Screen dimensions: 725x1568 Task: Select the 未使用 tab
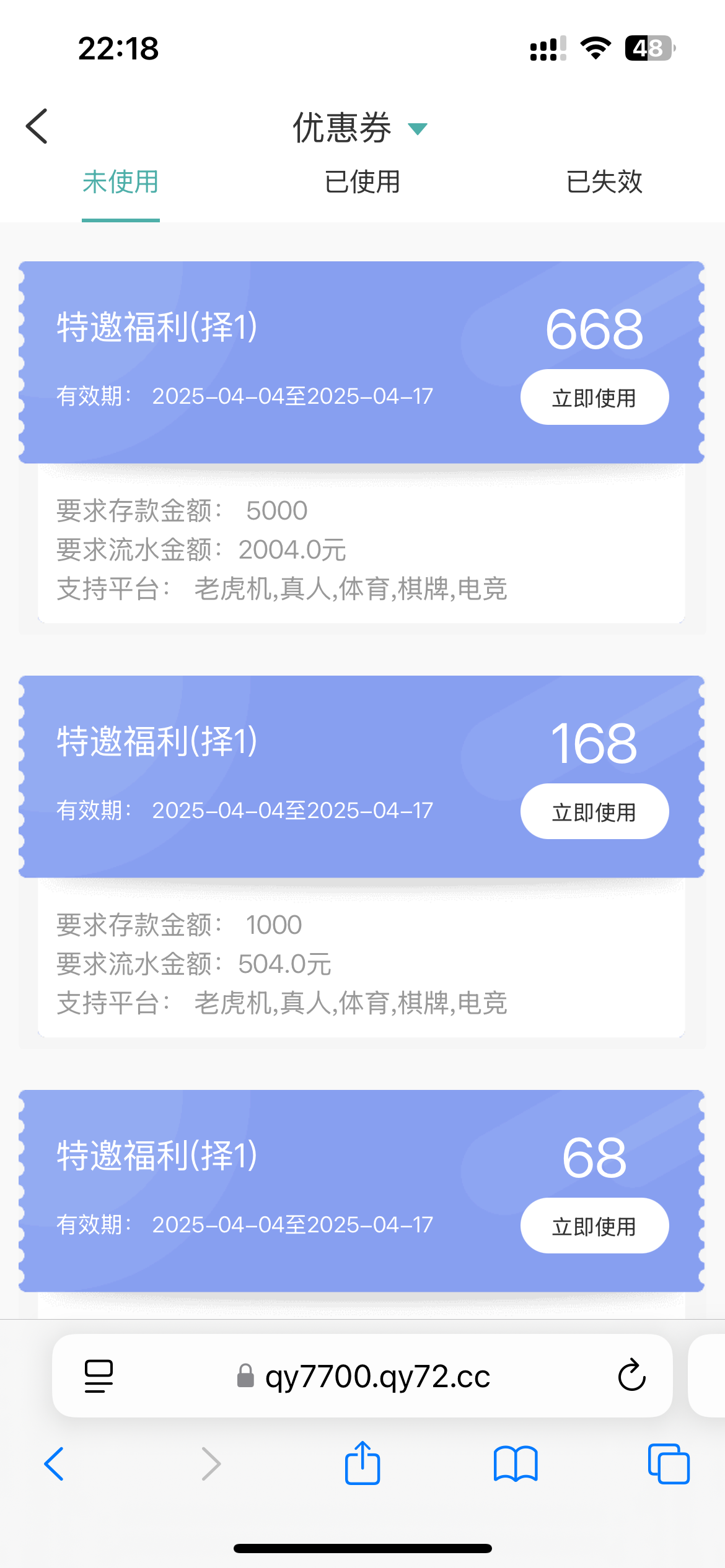tap(120, 182)
